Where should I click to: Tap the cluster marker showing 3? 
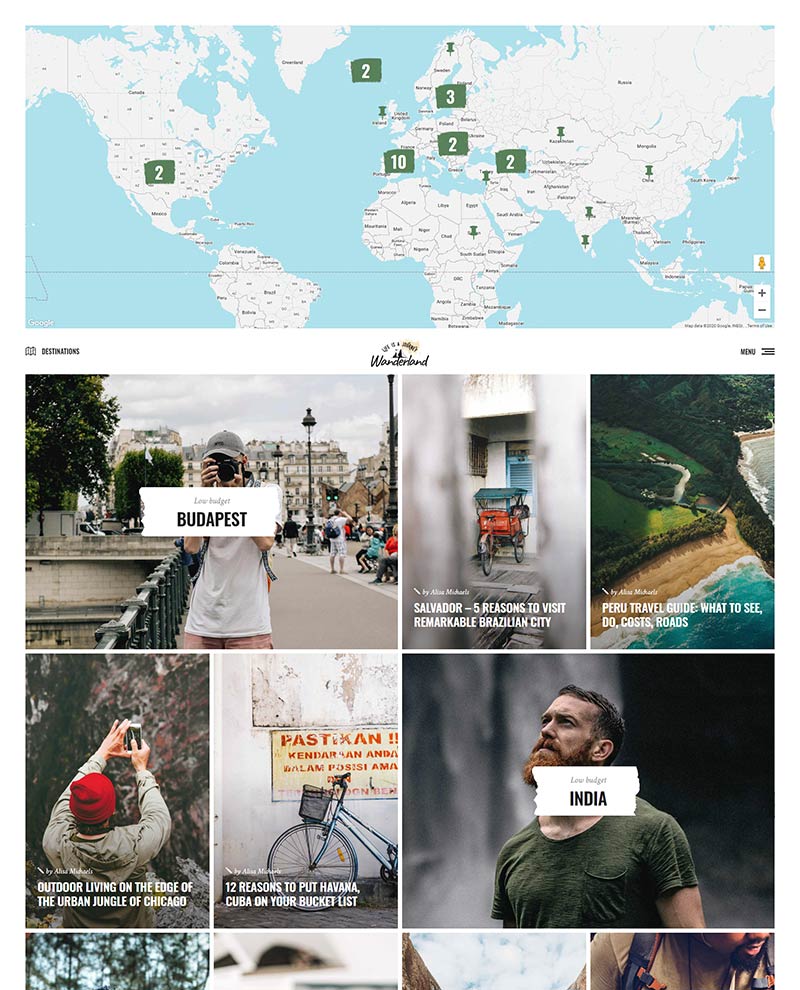click(x=450, y=97)
